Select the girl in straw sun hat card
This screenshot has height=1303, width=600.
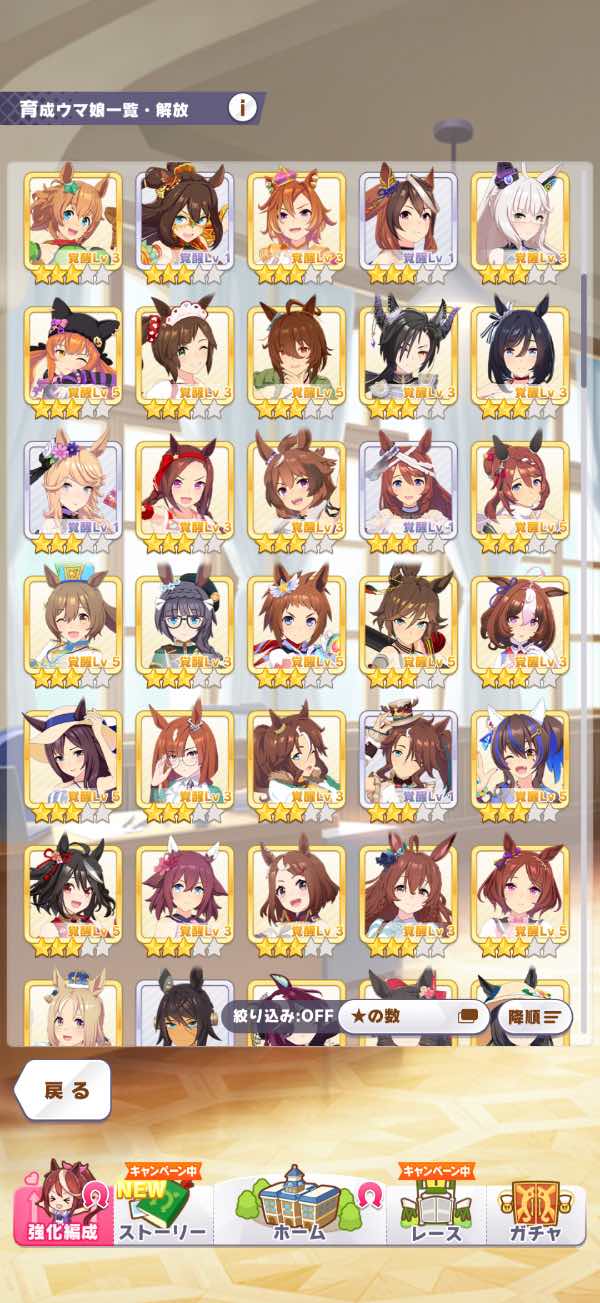pos(72,760)
